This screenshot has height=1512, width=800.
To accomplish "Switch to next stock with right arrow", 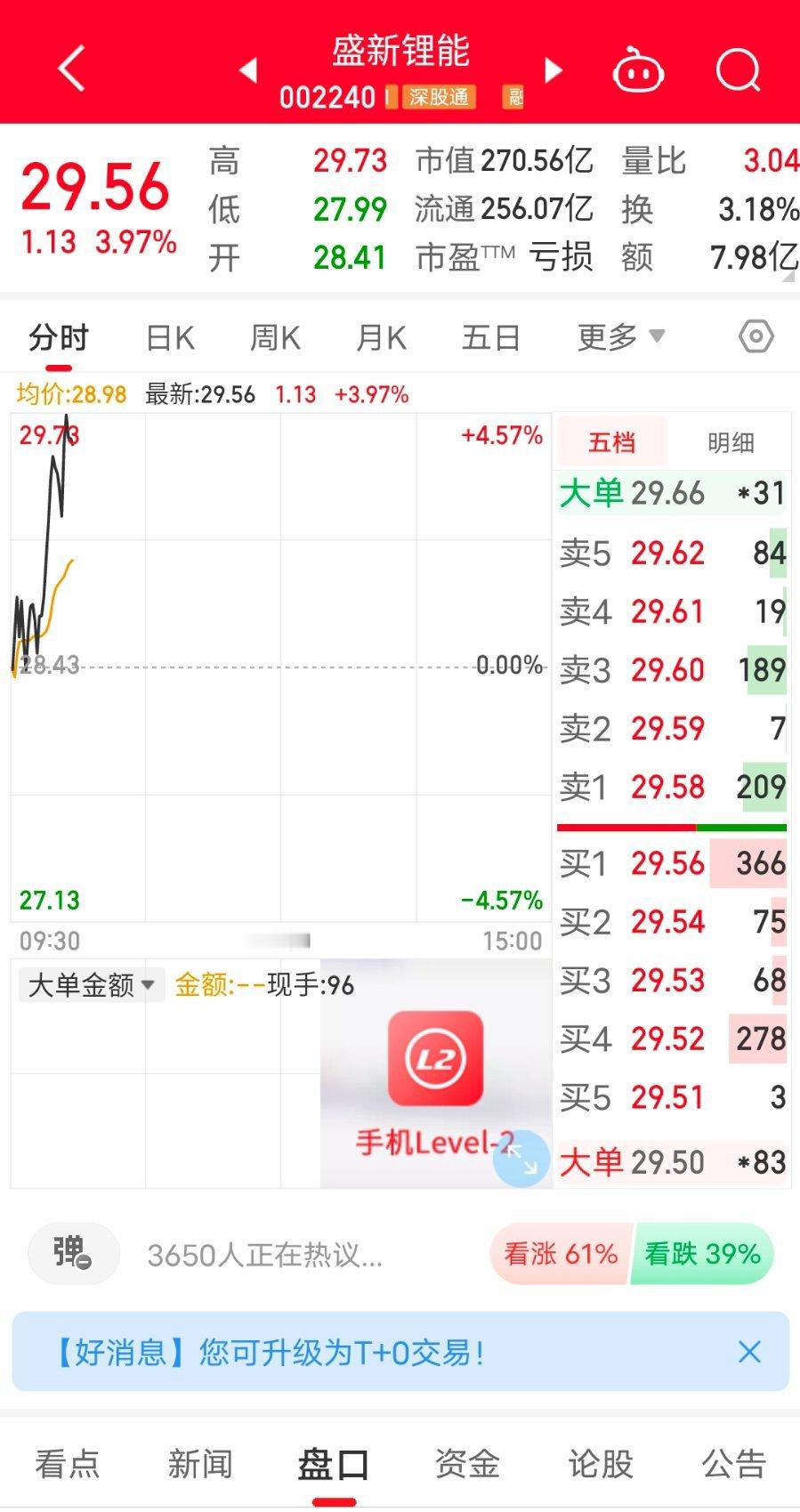I will (x=553, y=70).
